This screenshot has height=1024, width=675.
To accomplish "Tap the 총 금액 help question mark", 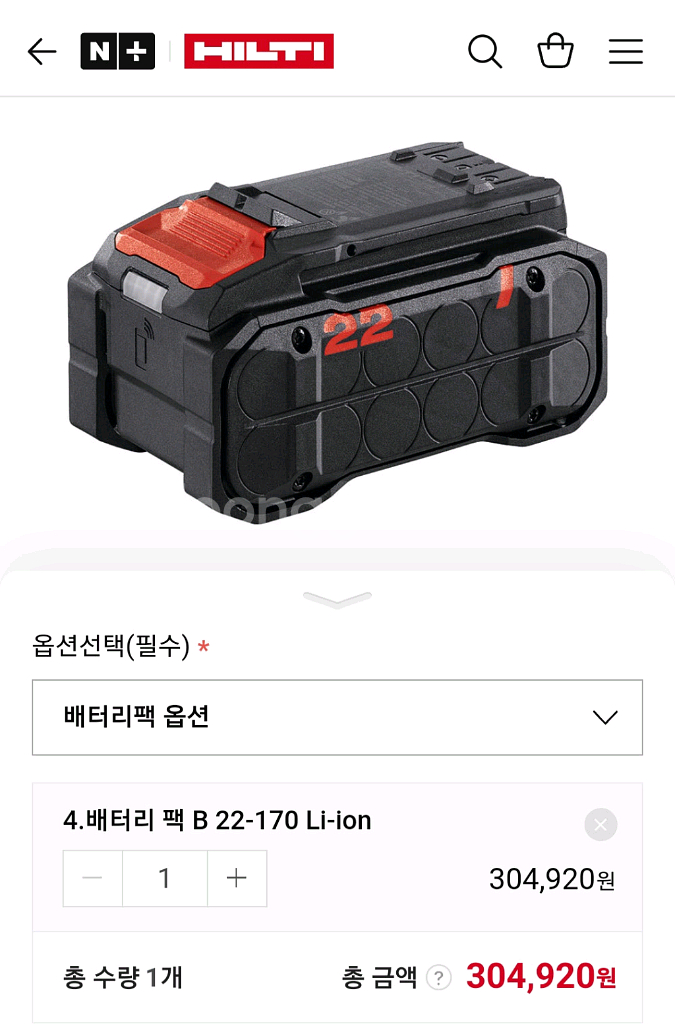I will coord(439,977).
